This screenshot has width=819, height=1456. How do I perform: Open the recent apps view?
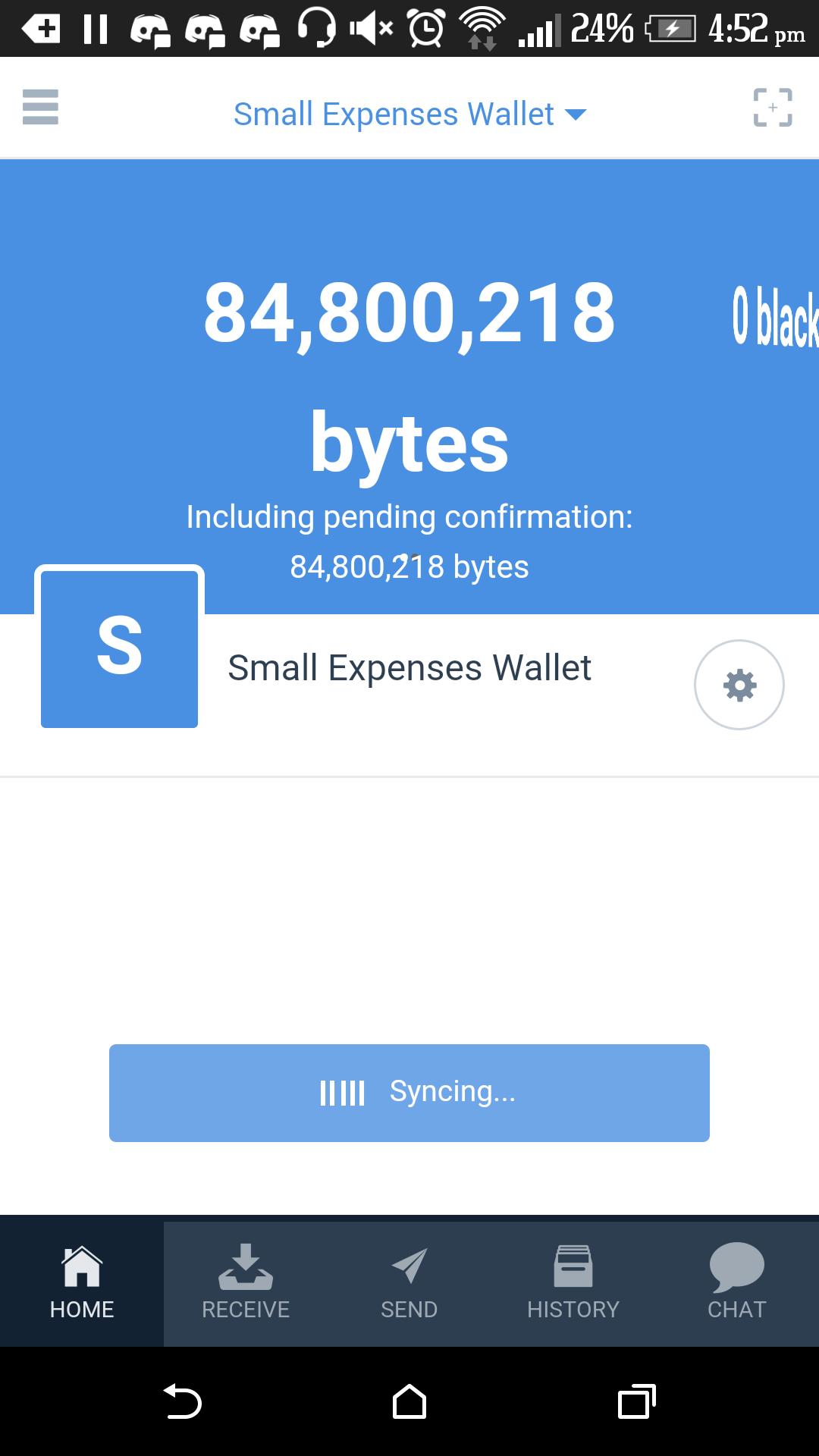[636, 1401]
